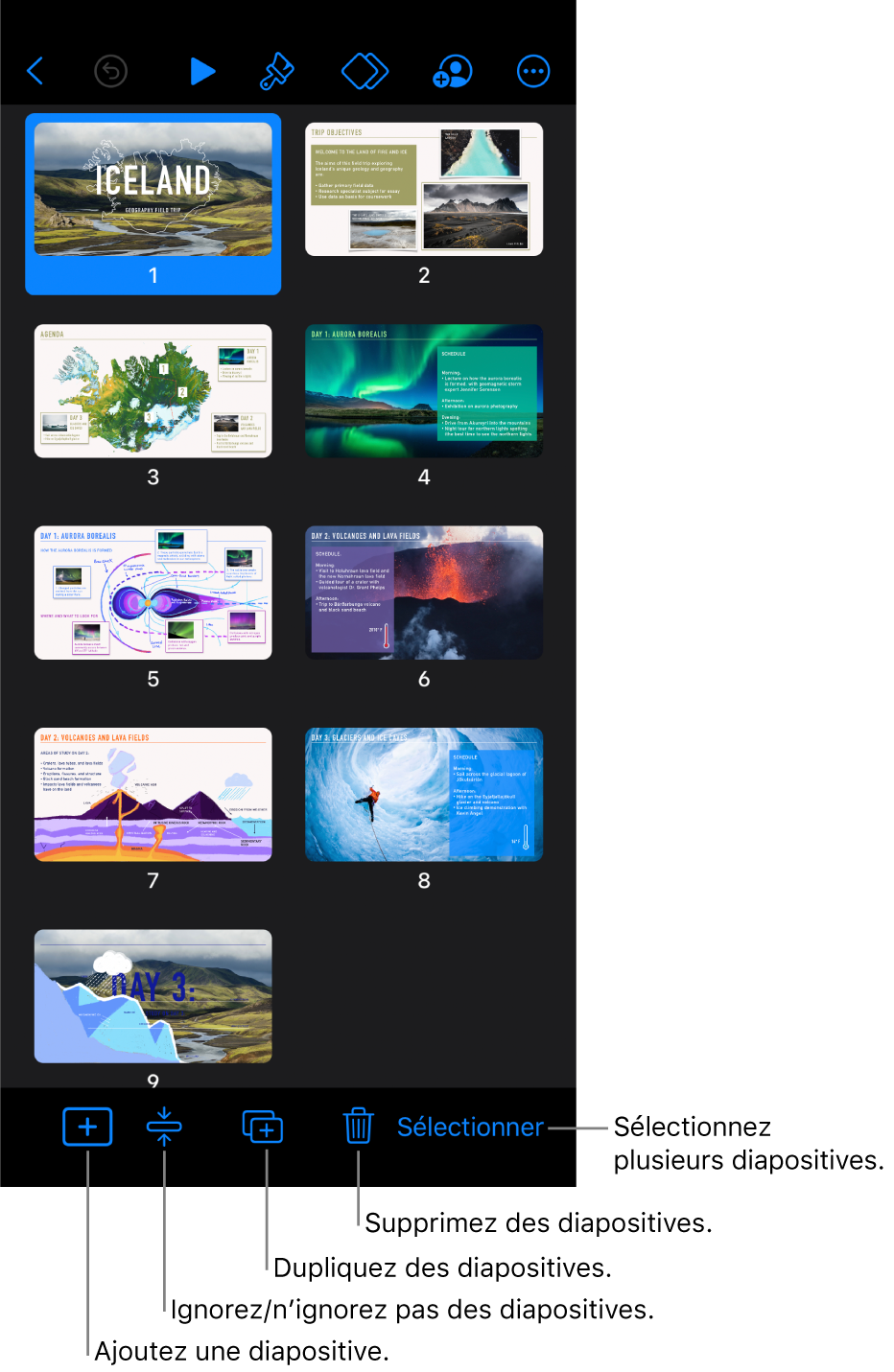Viewport: 894px width, 1372px height.
Task: Select slide 6 Volcanoes and Lava Fields
Action: (x=424, y=593)
